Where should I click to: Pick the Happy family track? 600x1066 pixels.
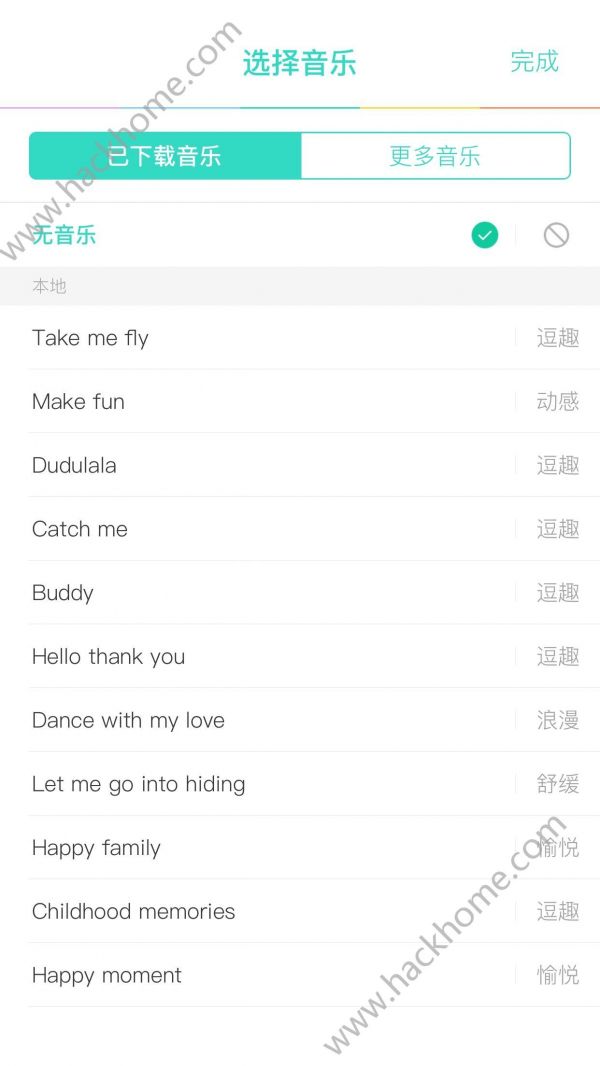click(300, 848)
